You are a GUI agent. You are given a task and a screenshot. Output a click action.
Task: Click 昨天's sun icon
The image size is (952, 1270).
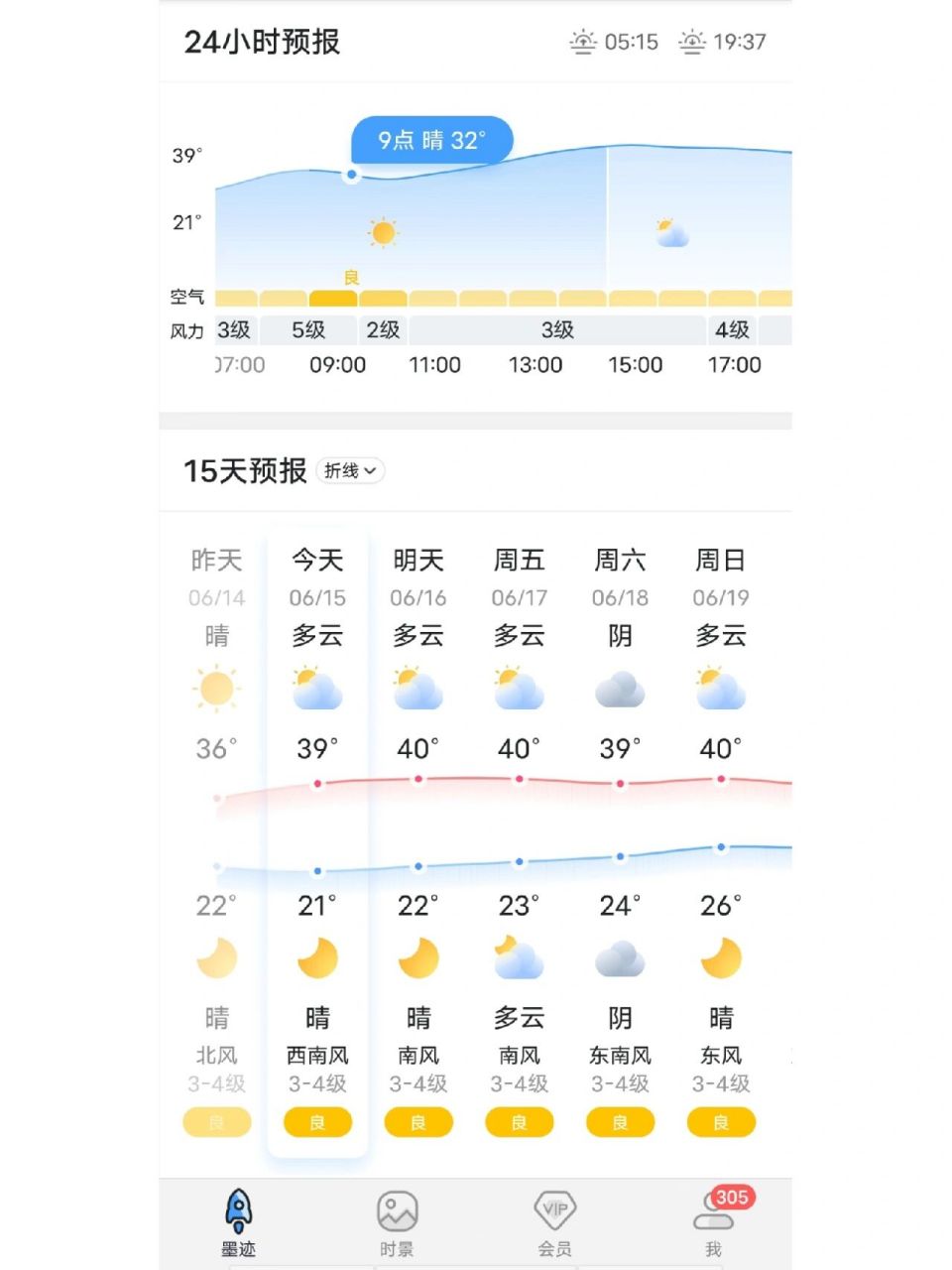tap(215, 688)
